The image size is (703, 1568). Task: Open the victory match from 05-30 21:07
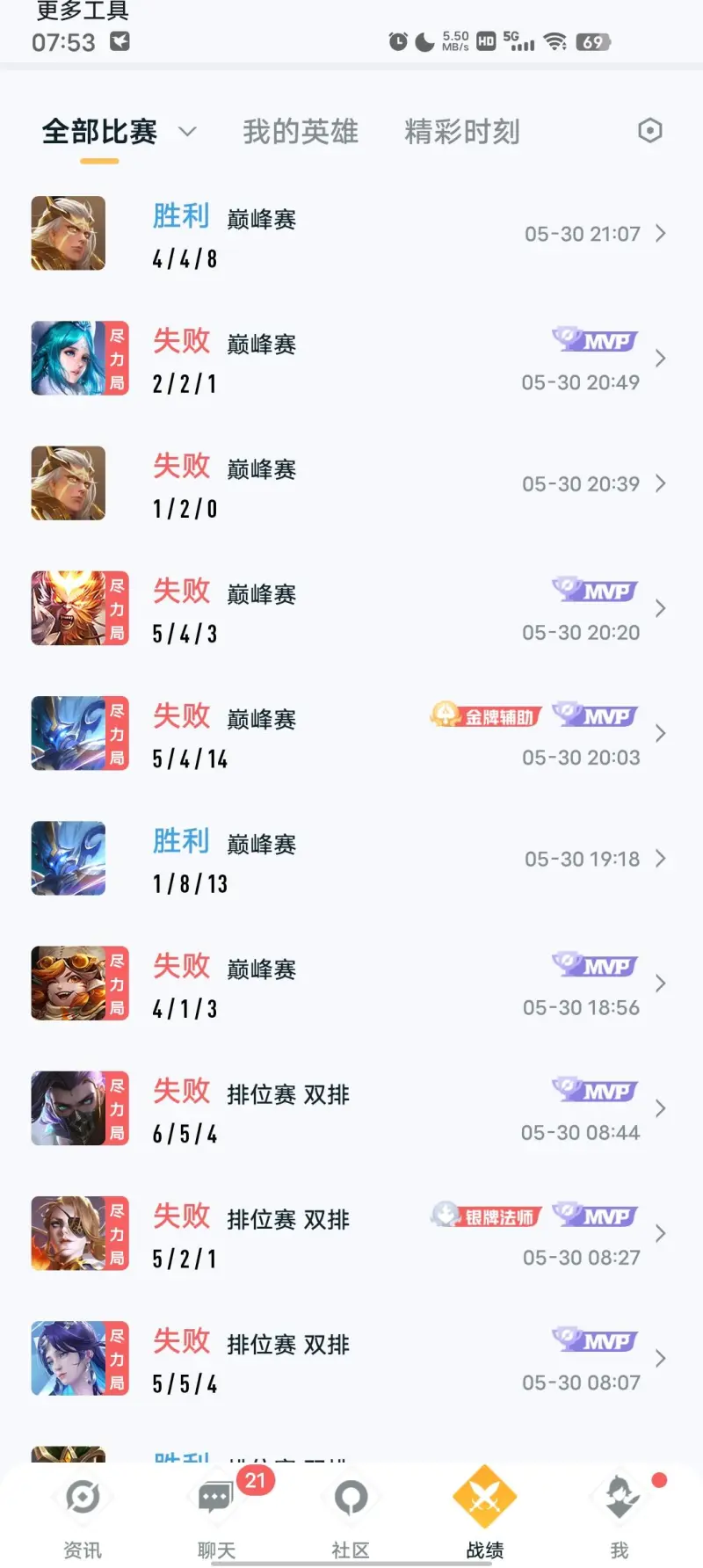coord(351,234)
